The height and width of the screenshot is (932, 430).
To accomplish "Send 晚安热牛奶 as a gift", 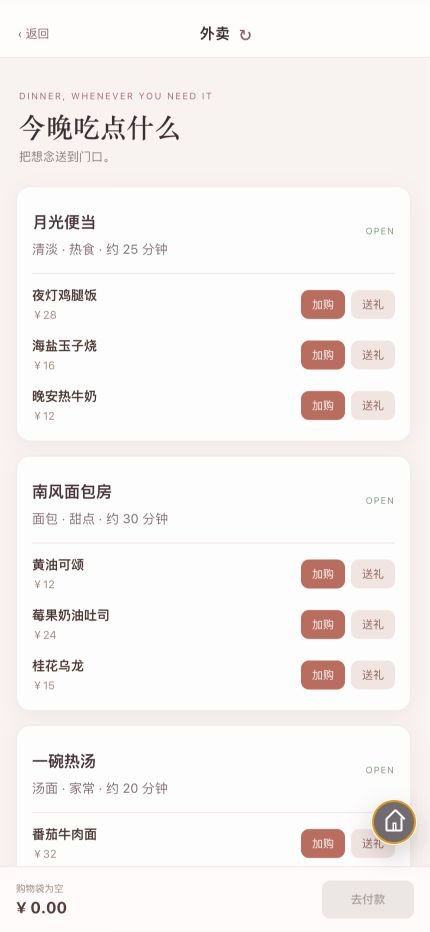I will [373, 405].
